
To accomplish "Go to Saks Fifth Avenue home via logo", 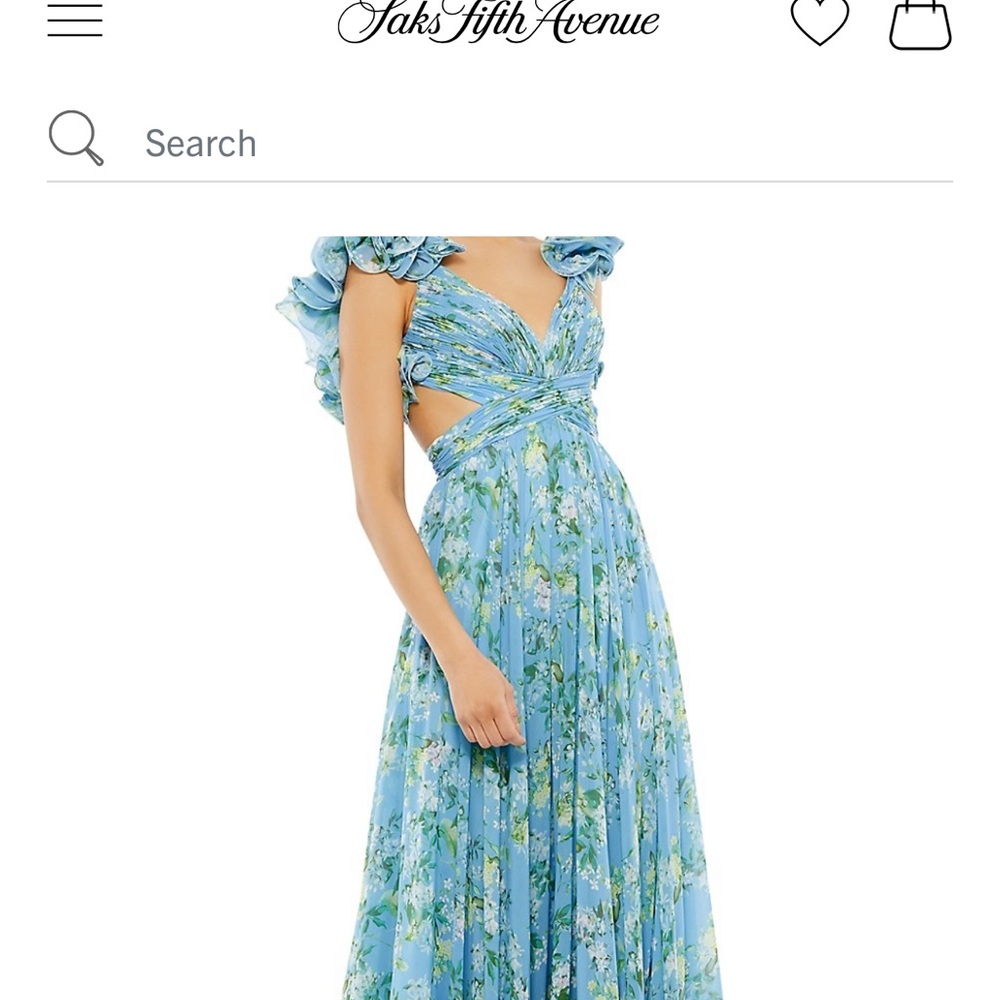I will click(499, 20).
